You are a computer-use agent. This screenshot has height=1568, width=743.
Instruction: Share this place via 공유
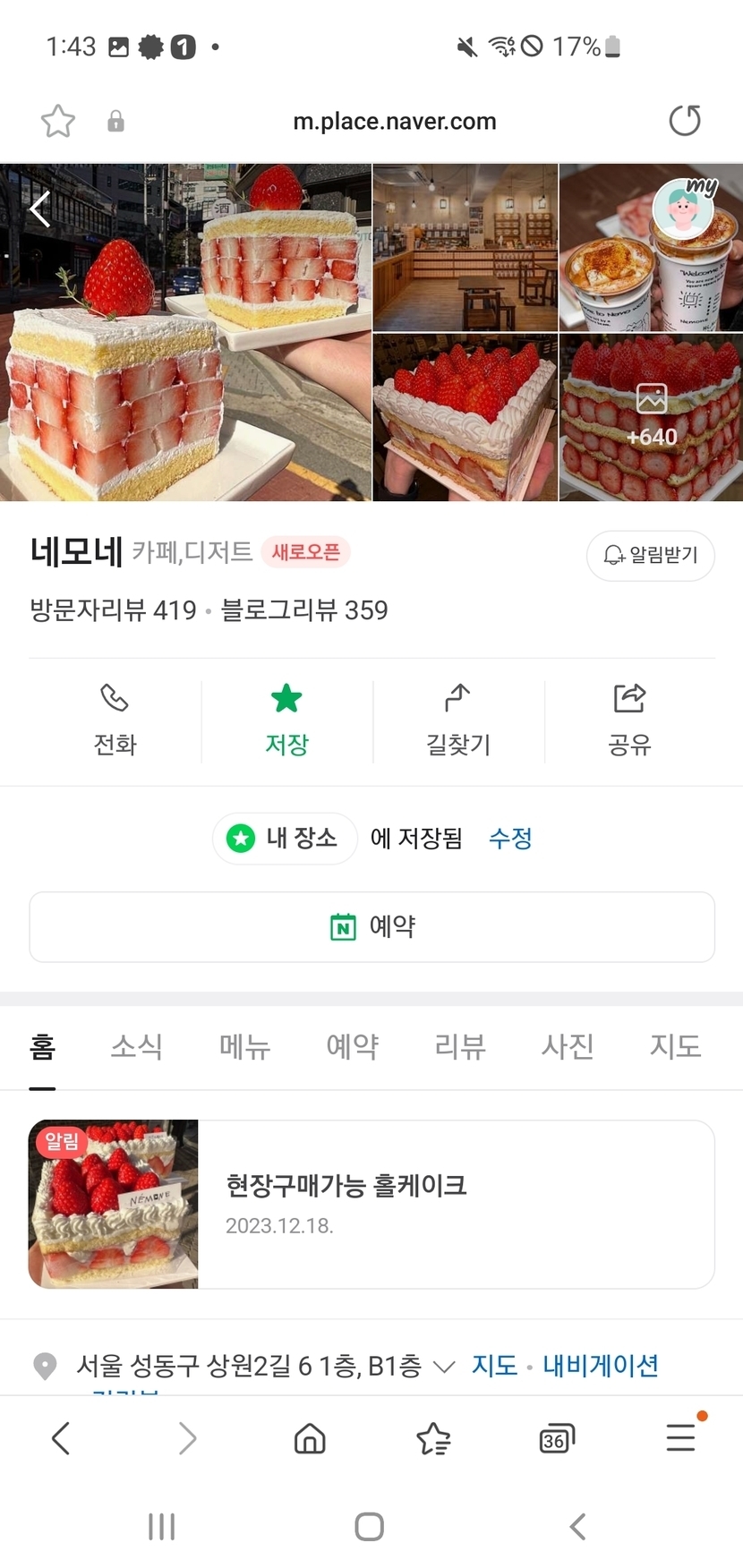pos(629,720)
